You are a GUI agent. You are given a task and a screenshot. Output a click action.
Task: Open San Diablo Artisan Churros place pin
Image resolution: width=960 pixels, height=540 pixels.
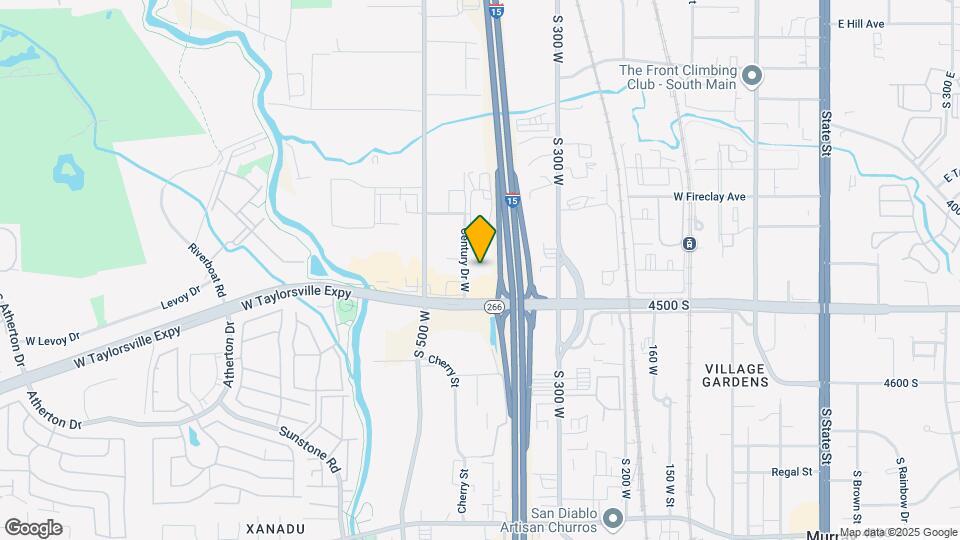click(x=613, y=518)
